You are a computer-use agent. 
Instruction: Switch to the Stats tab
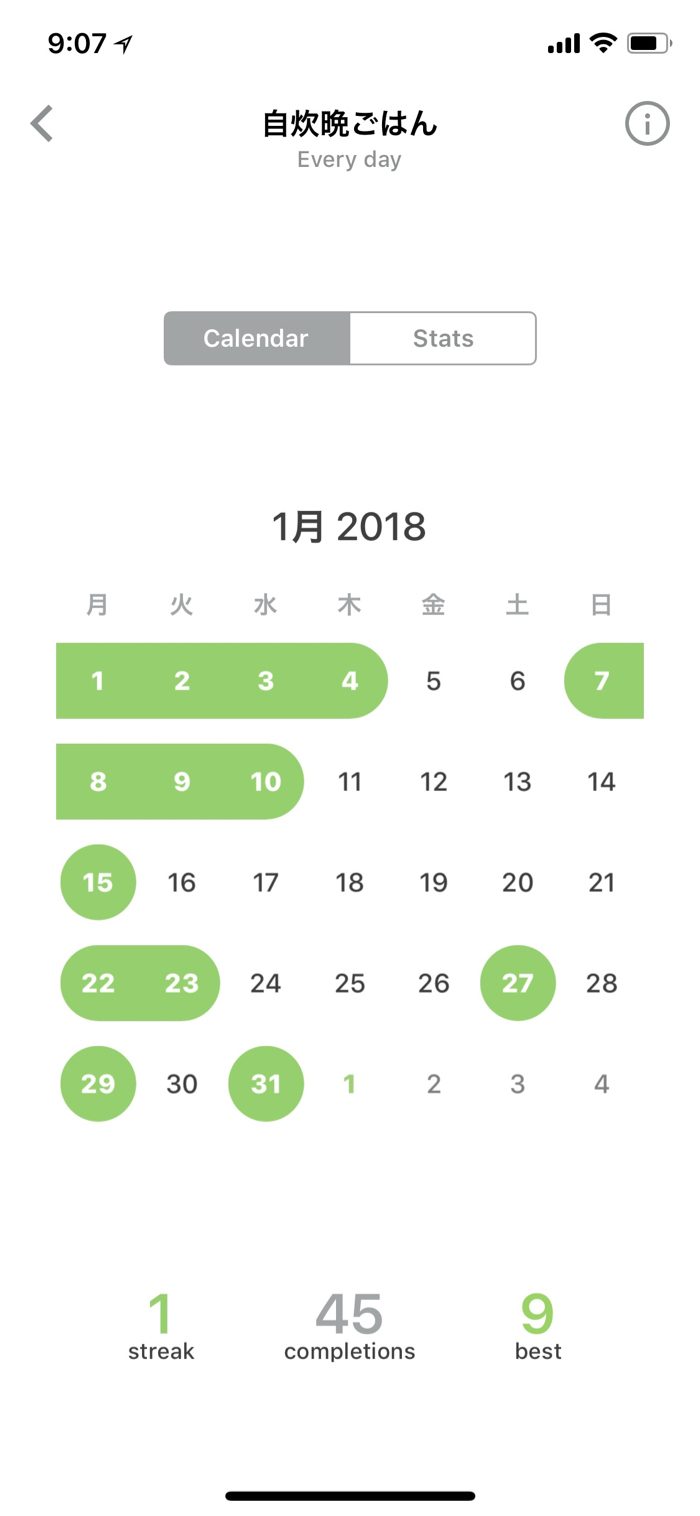tap(443, 338)
